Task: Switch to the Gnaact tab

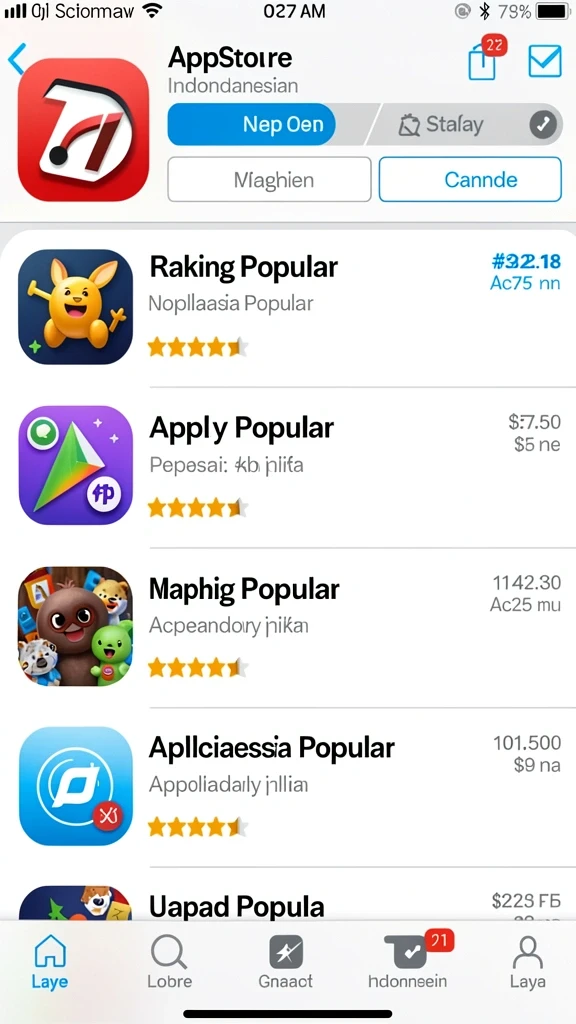Action: point(286,961)
